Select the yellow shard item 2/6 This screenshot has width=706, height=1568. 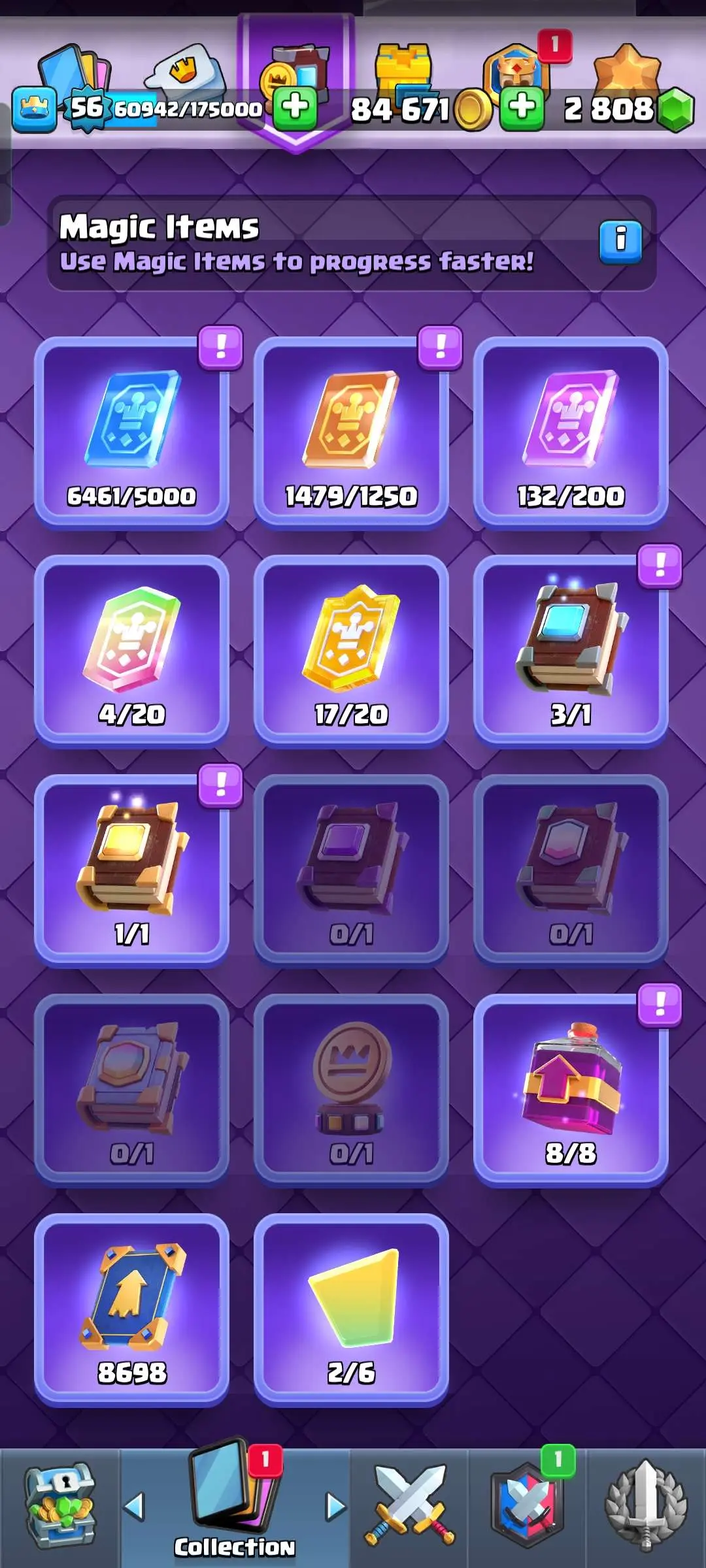click(351, 1308)
